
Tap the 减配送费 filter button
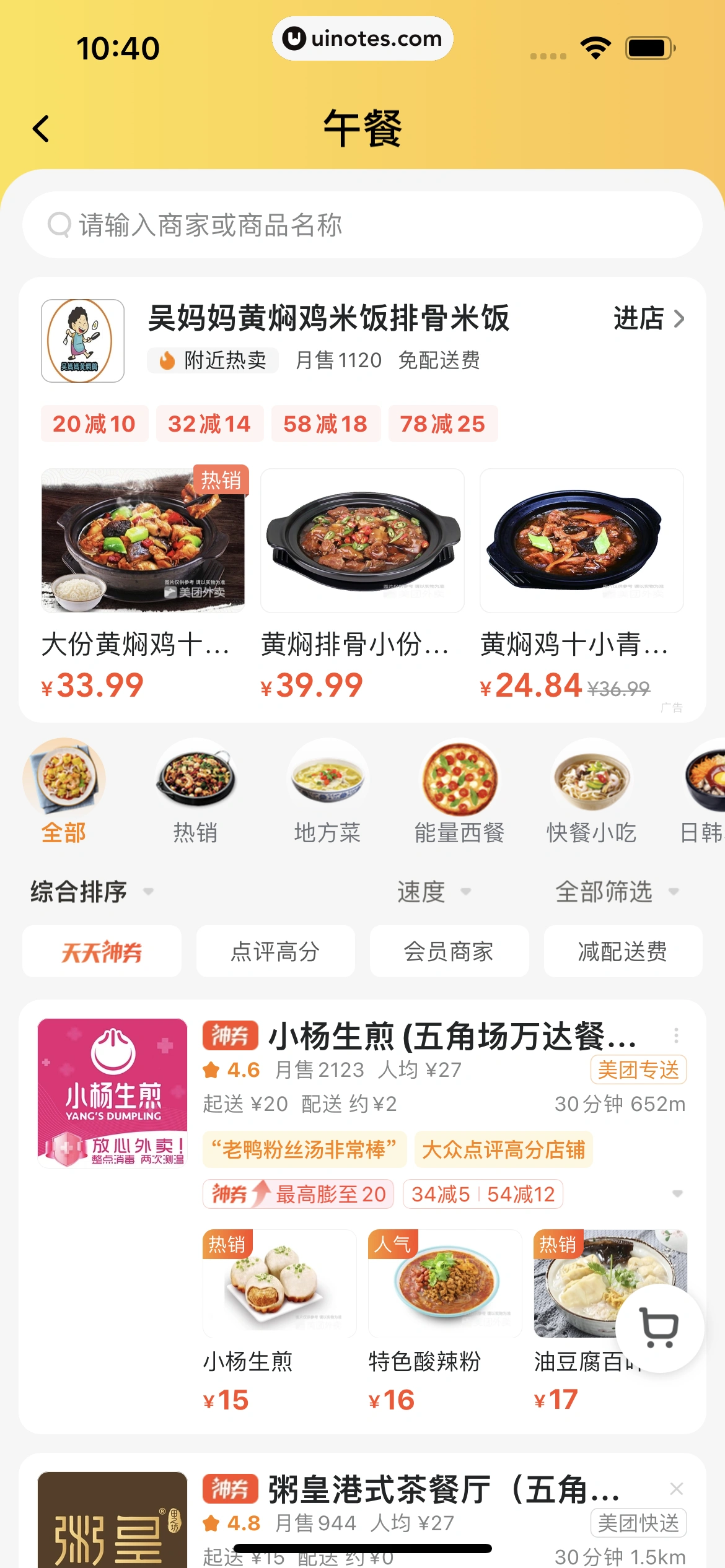click(x=623, y=952)
